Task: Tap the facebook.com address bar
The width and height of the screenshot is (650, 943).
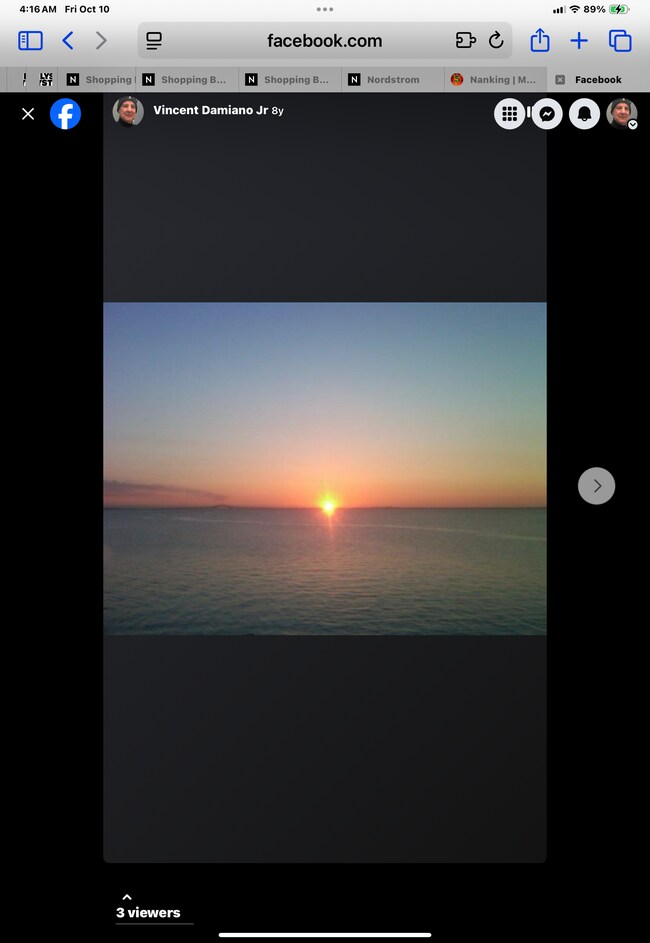Action: (324, 41)
